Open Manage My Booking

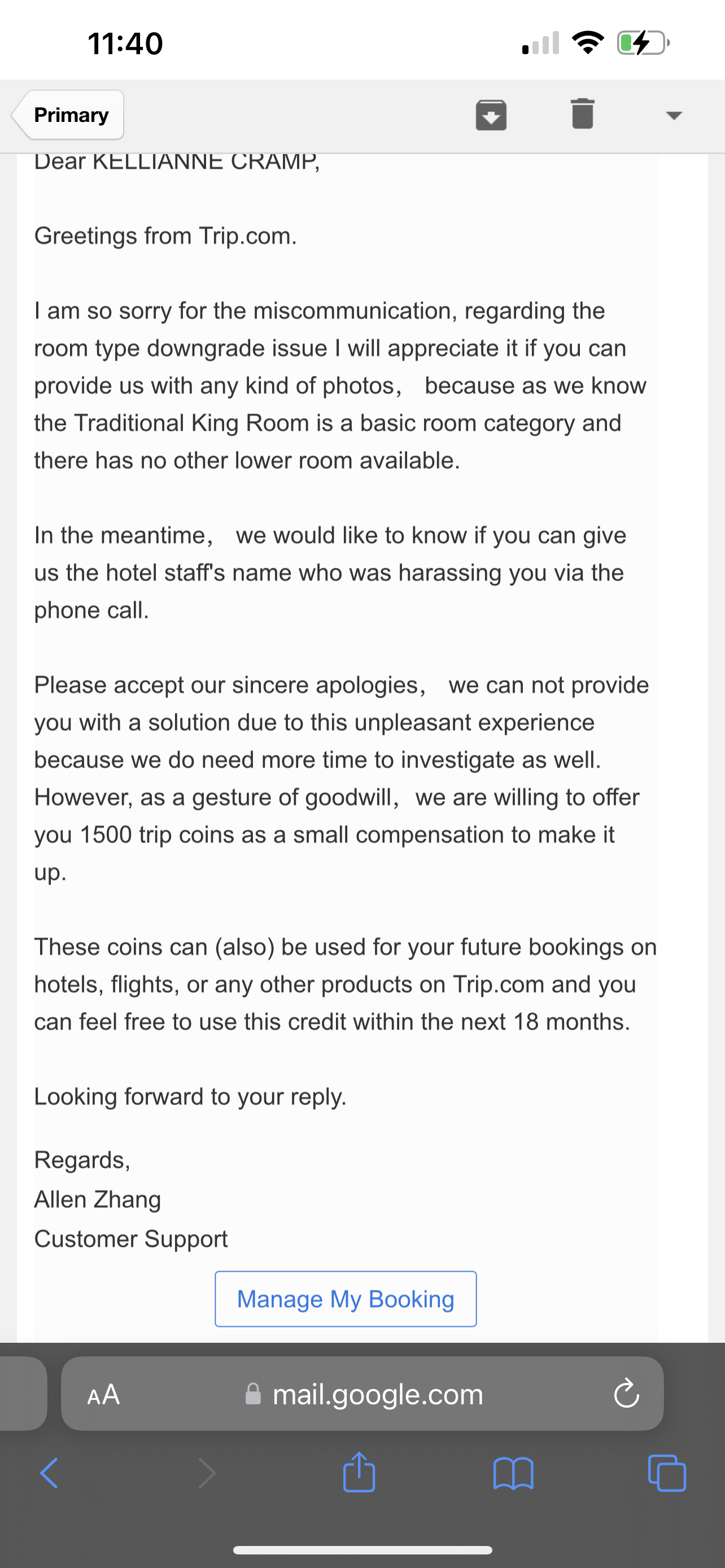tap(345, 1298)
